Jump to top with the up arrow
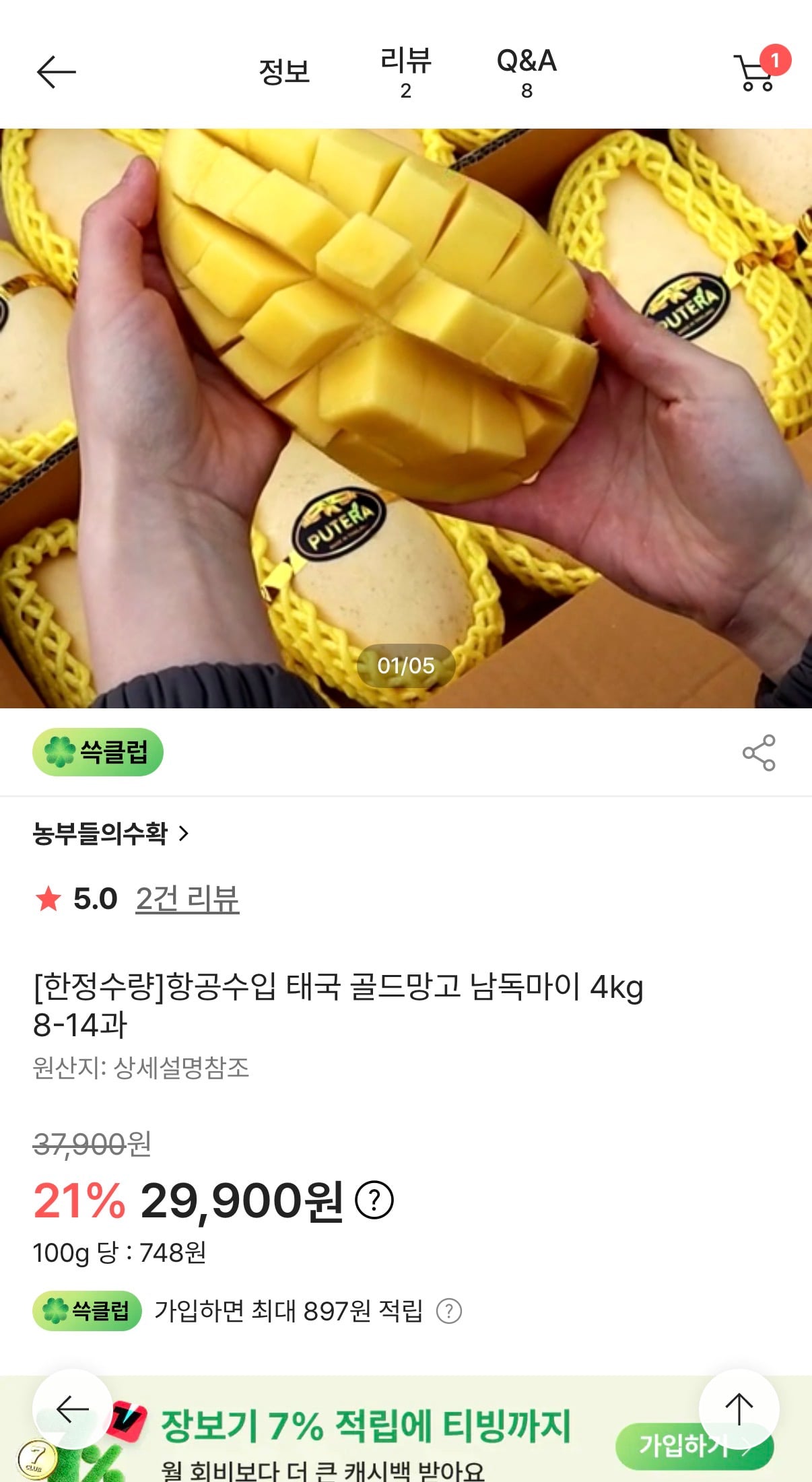Image resolution: width=812 pixels, height=1482 pixels. 739,1409
